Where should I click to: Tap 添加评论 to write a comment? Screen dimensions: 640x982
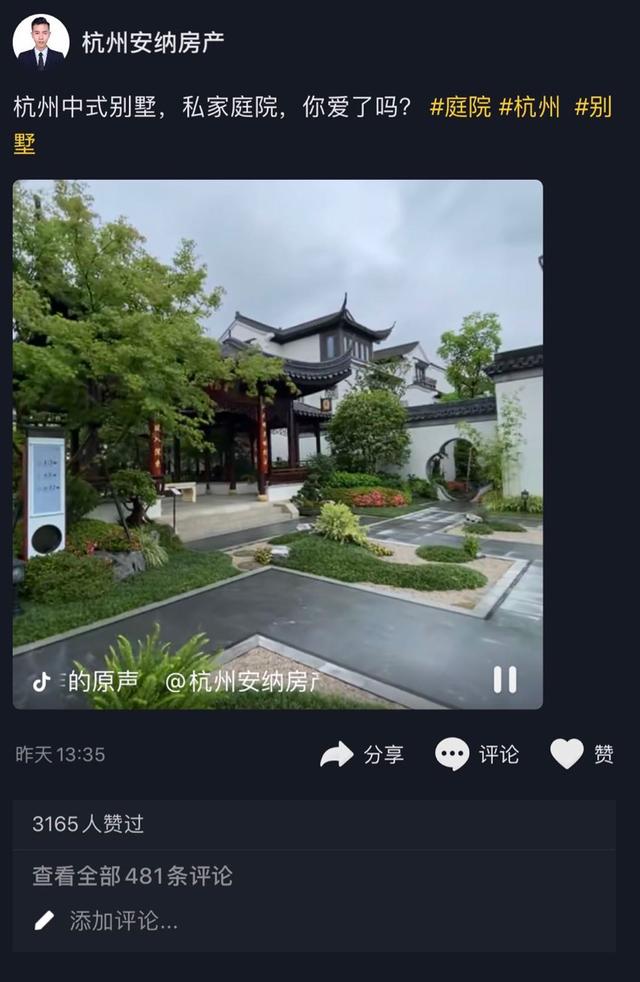coord(123,921)
